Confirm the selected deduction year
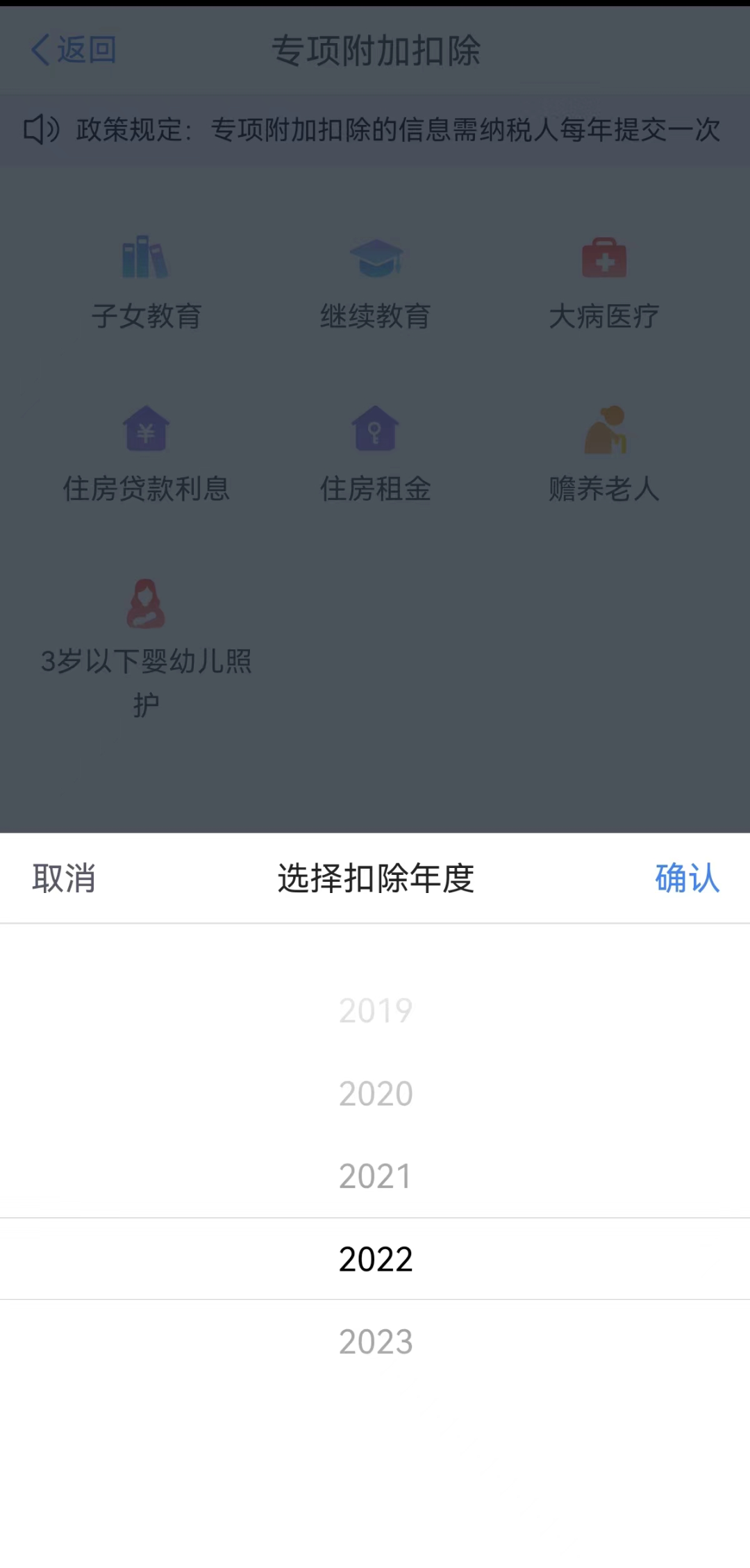750x1568 pixels. click(x=686, y=878)
